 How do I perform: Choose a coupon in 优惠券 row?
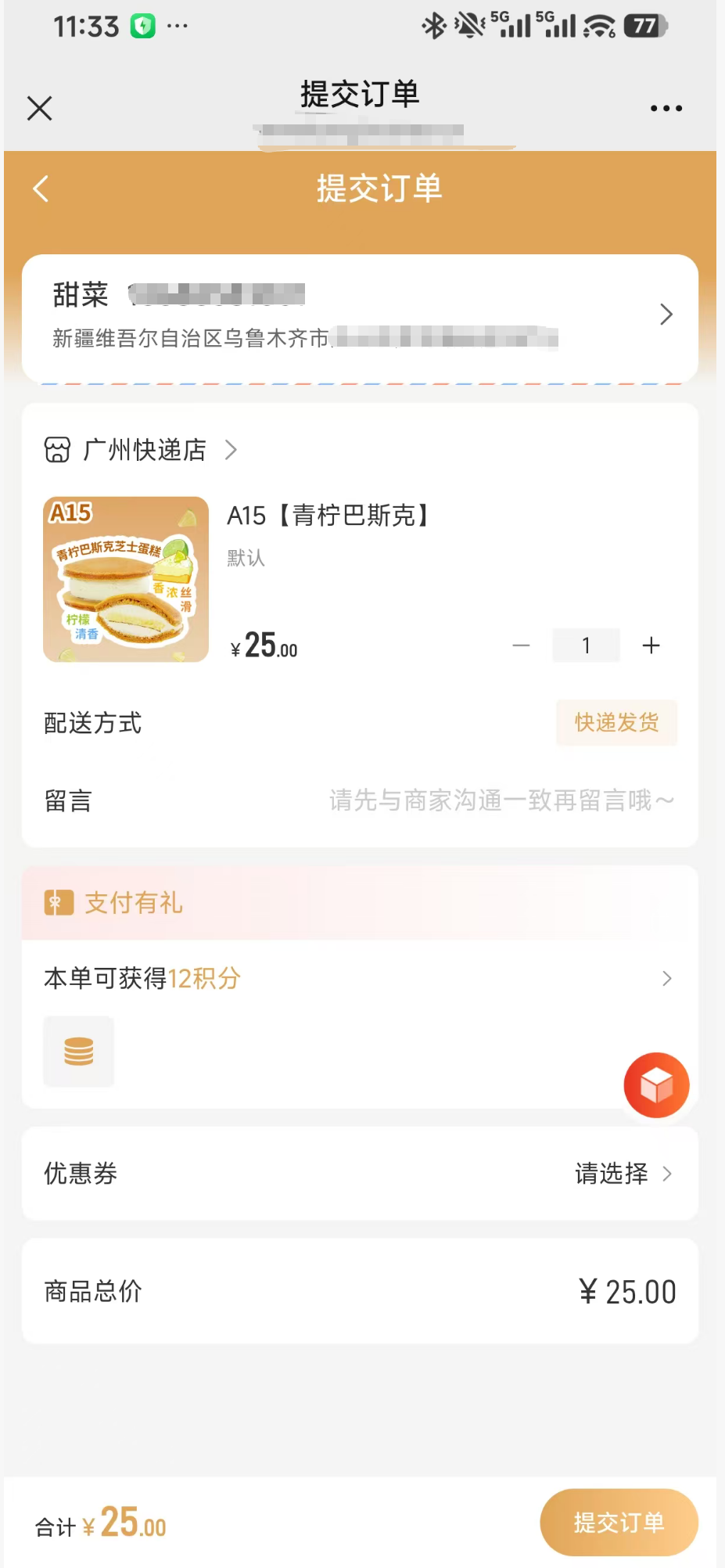pyautogui.click(x=622, y=1174)
